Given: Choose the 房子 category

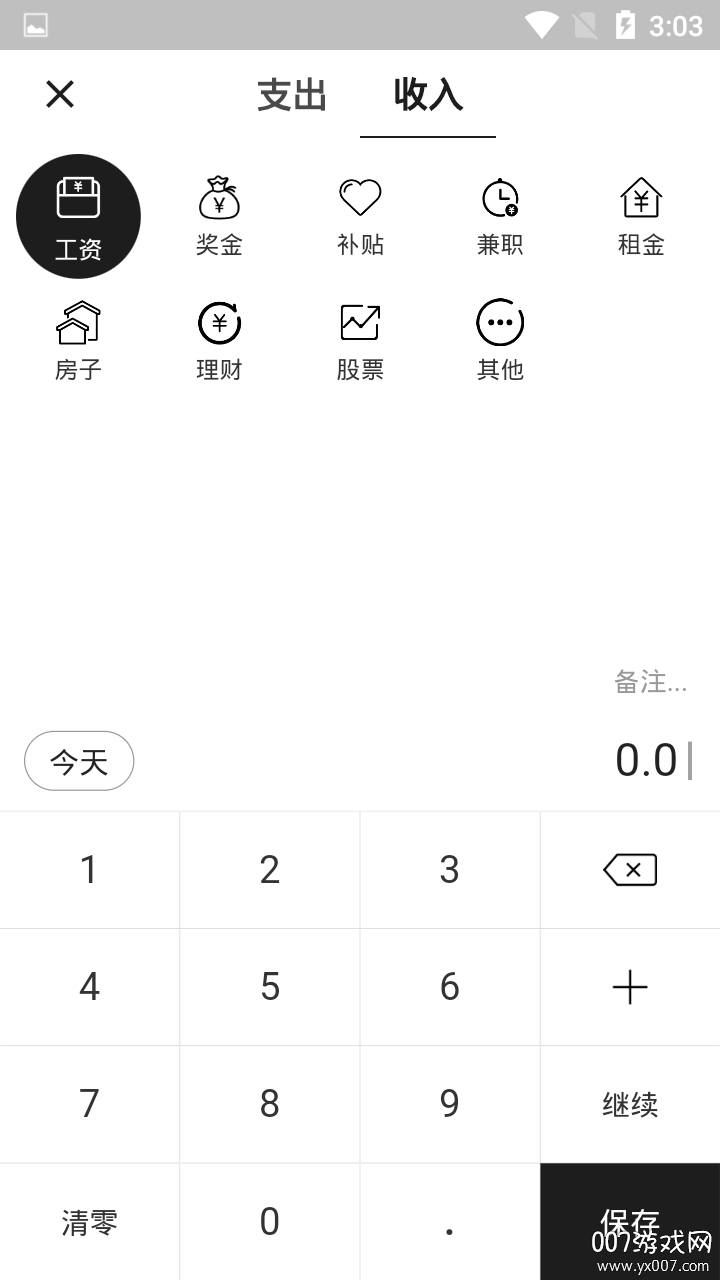Looking at the screenshot, I should coord(78,341).
